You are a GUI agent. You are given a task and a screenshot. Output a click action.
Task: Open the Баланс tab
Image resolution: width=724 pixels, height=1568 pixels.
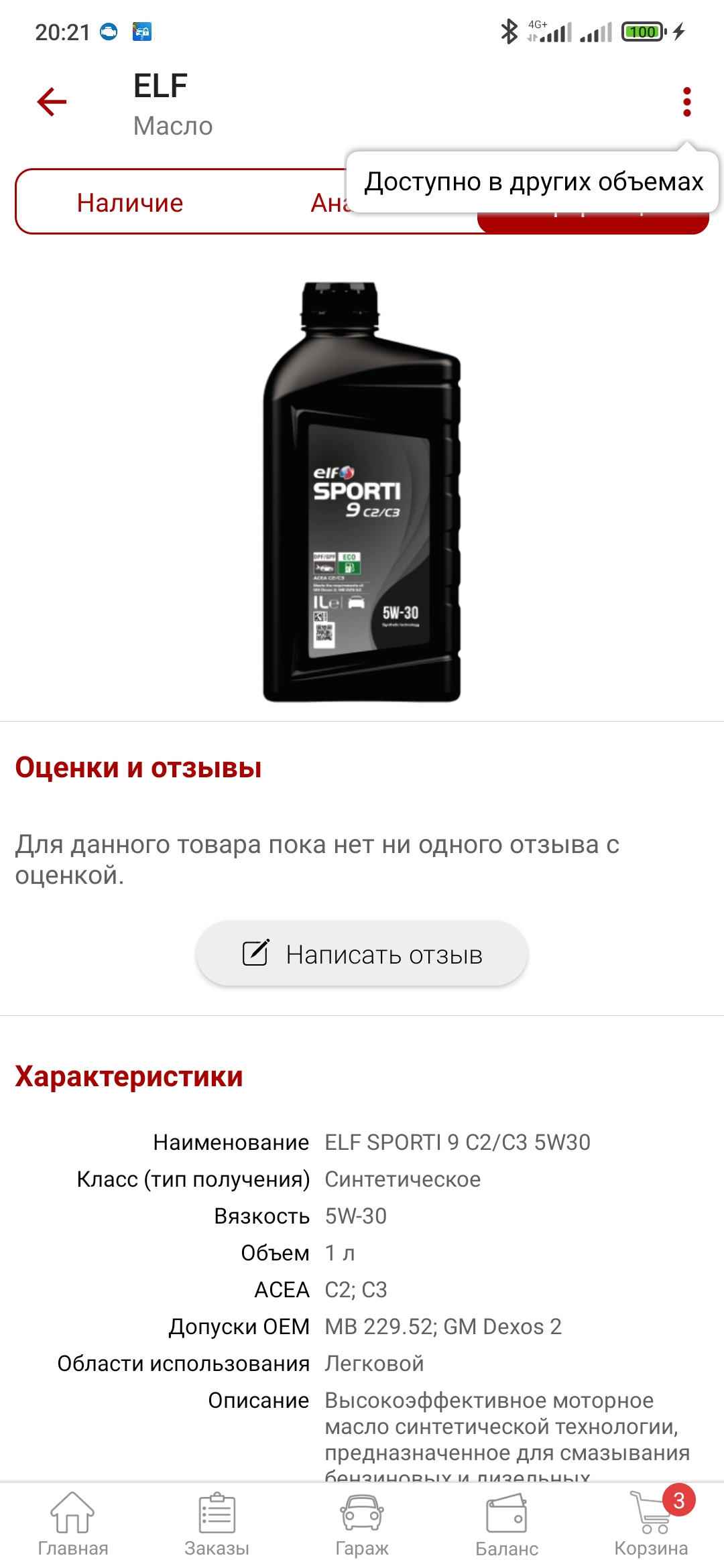[x=507, y=1525]
